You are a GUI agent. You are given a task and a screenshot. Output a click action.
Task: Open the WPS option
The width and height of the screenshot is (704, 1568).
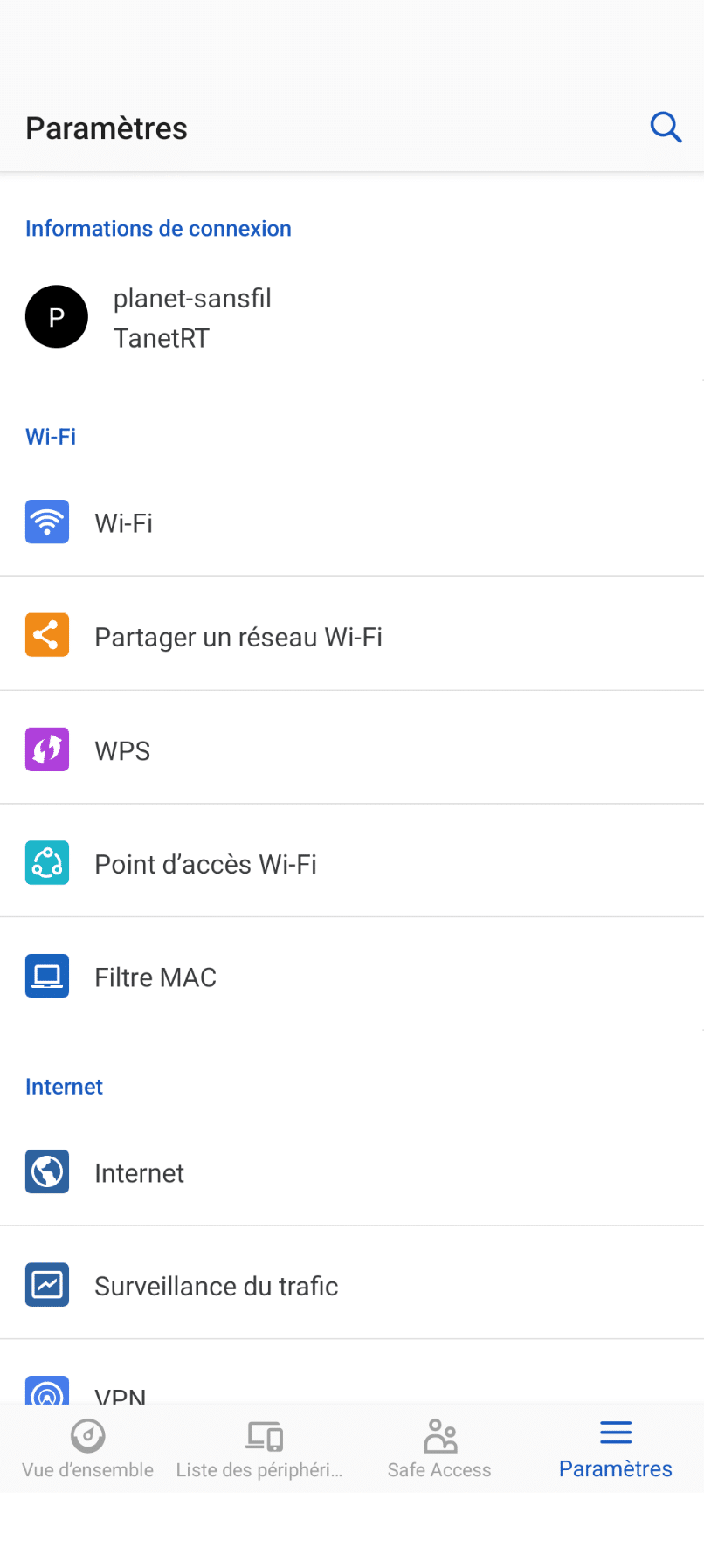pos(352,749)
